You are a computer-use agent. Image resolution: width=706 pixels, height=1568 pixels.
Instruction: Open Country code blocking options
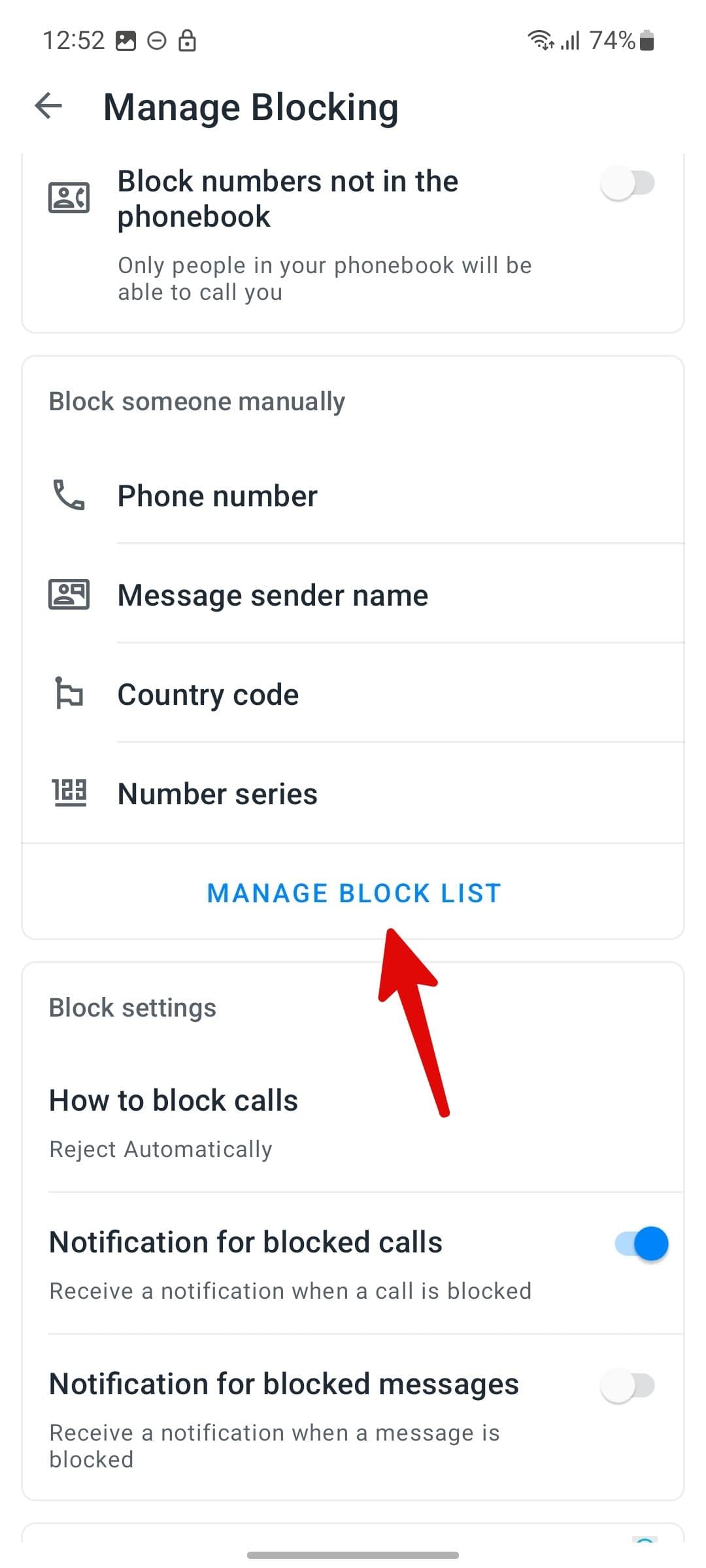(x=208, y=694)
